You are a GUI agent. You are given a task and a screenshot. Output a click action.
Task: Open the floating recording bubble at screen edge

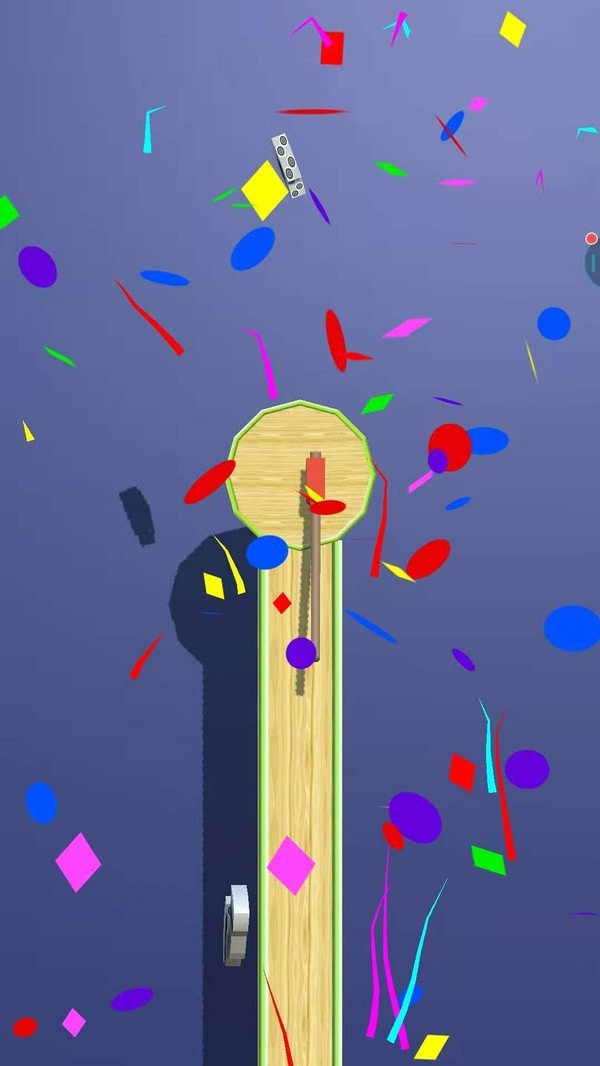tap(592, 258)
